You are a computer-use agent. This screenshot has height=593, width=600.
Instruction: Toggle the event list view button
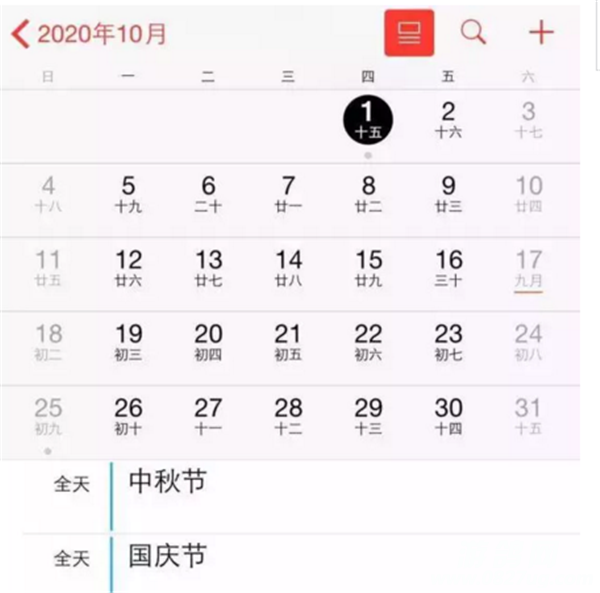coord(409,32)
